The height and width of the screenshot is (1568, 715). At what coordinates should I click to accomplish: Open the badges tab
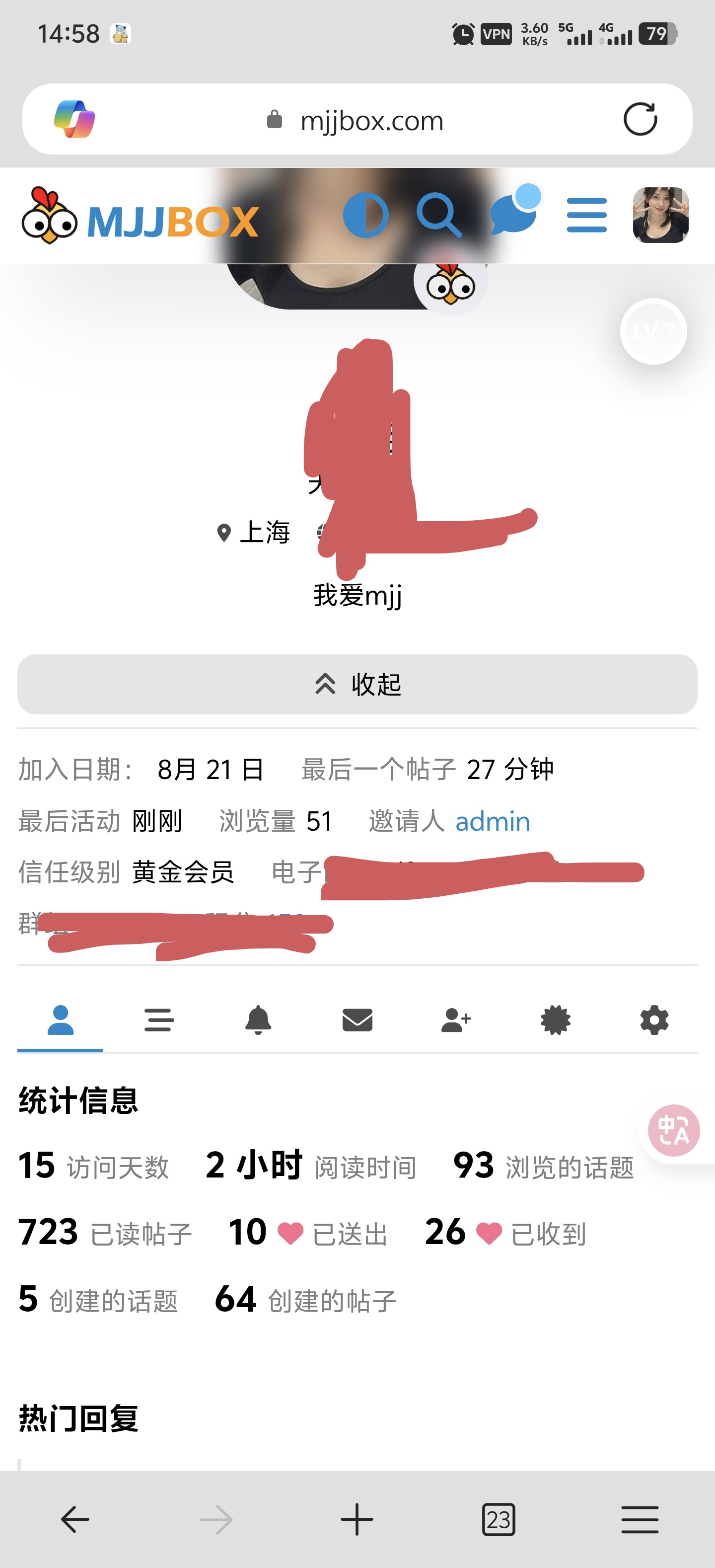click(x=556, y=1020)
